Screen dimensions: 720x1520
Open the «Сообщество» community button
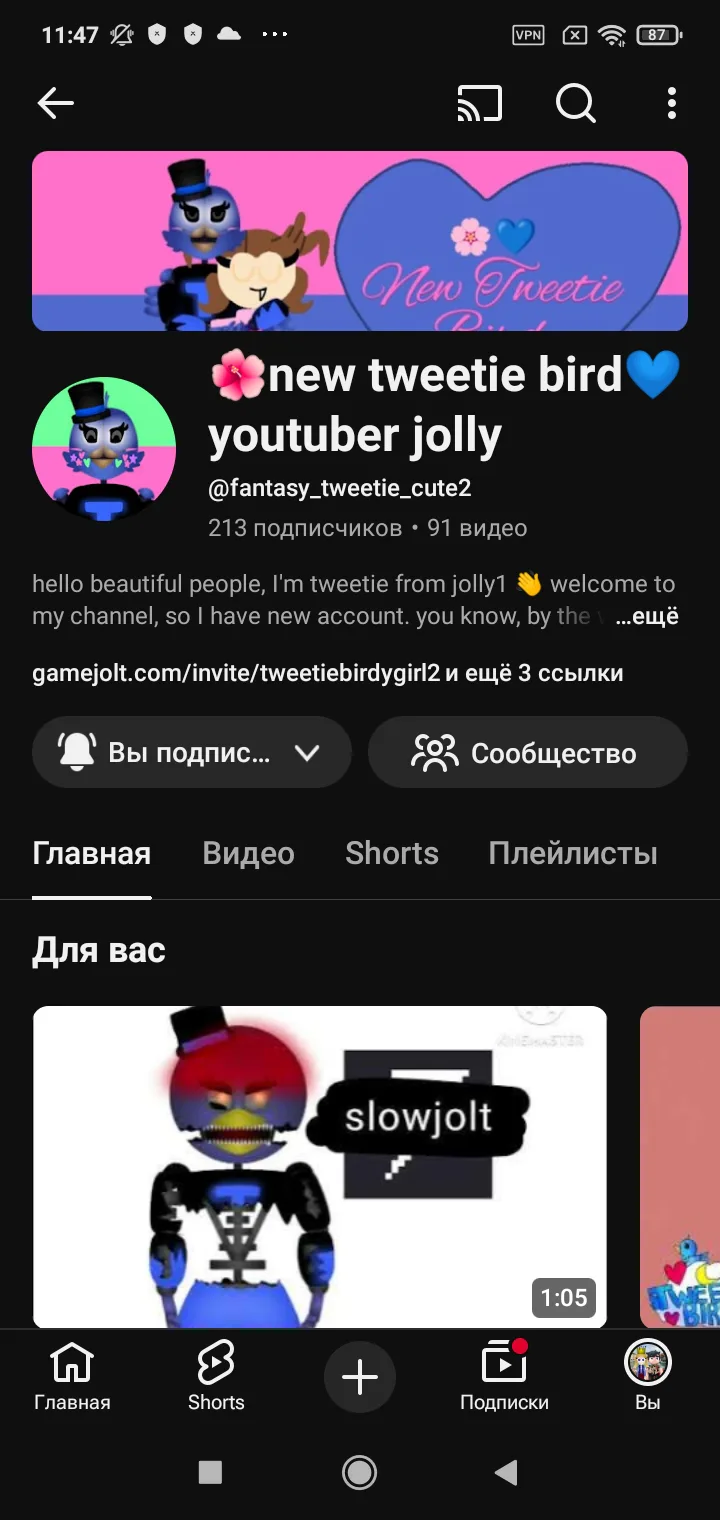coord(527,753)
